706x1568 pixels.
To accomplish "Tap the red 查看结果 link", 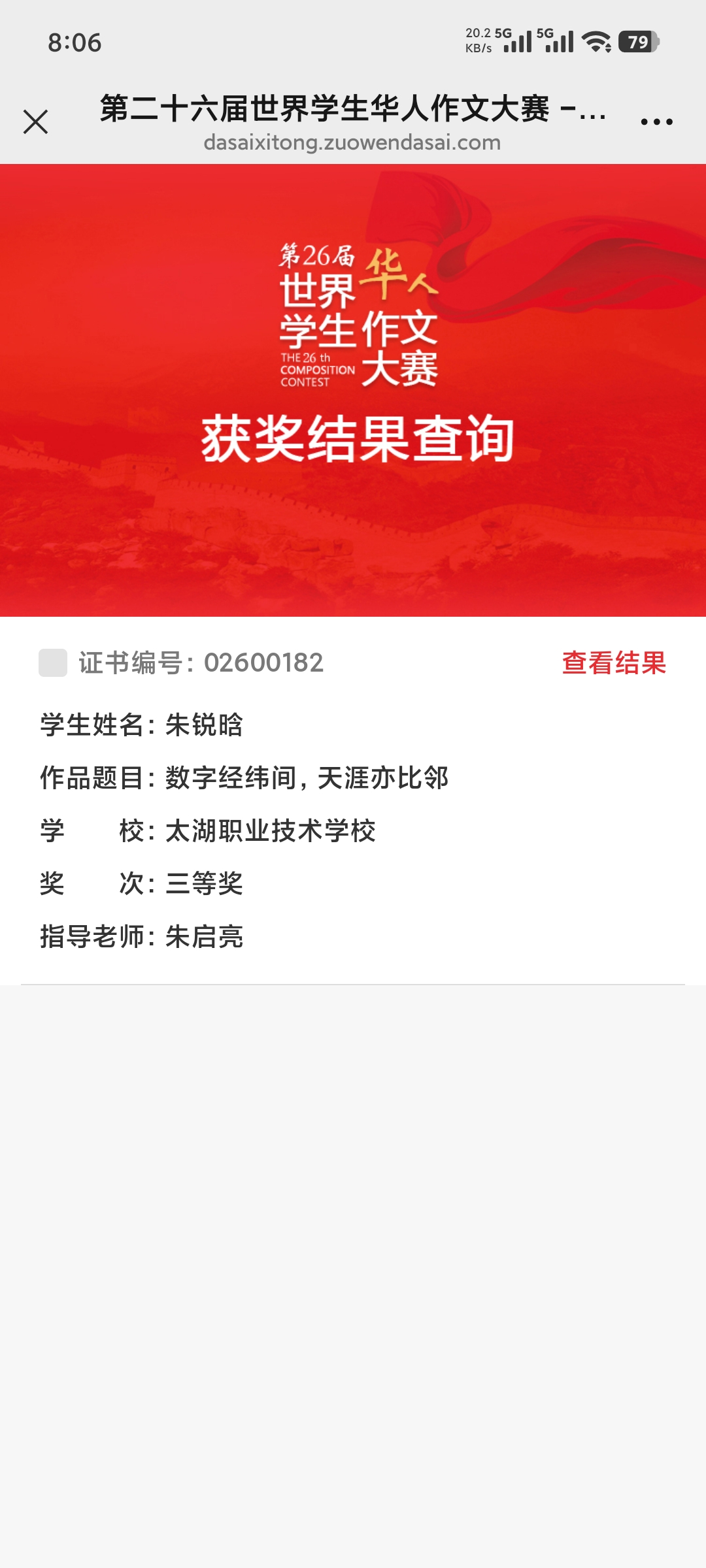I will [614, 663].
